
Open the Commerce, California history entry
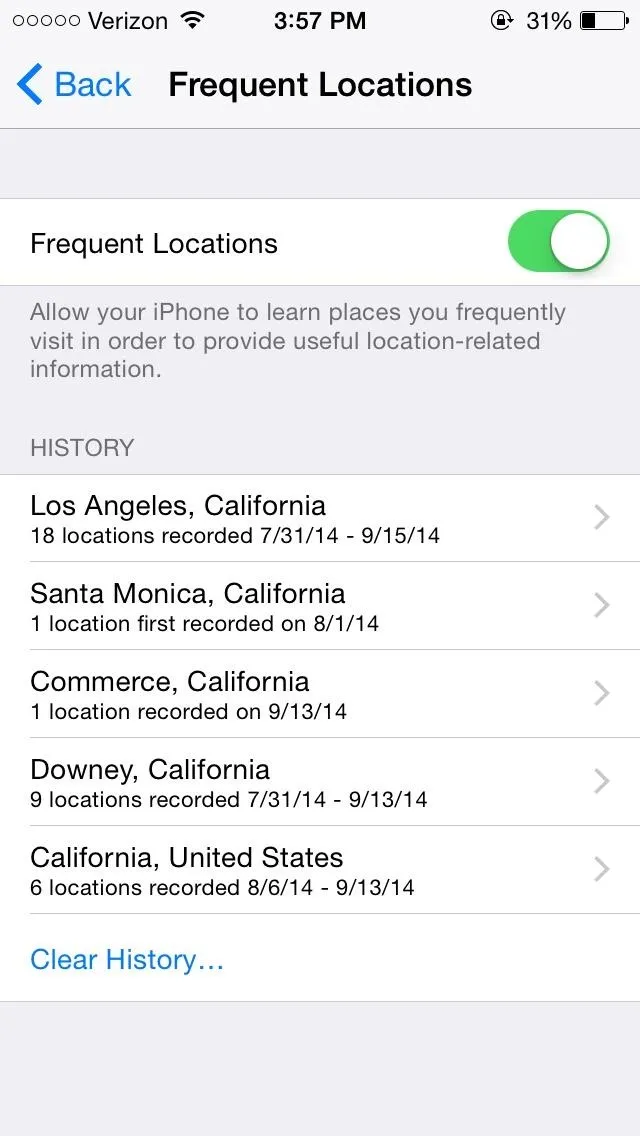point(320,694)
